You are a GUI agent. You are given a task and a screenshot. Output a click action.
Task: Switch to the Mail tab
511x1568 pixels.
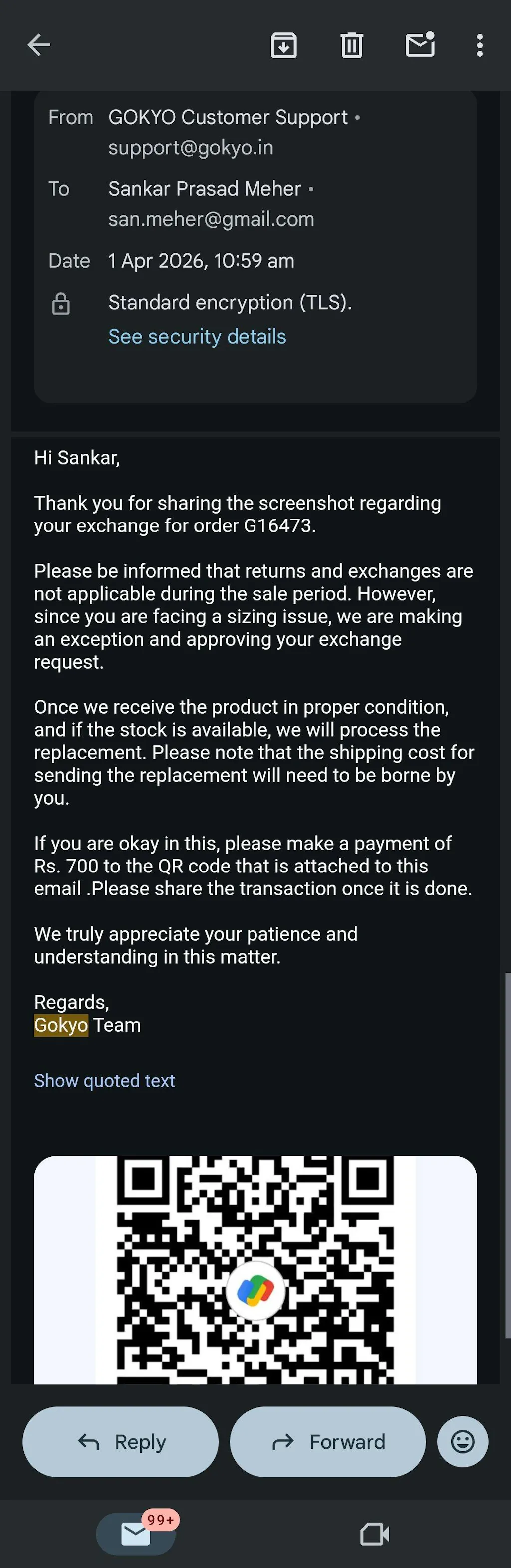[136, 1535]
